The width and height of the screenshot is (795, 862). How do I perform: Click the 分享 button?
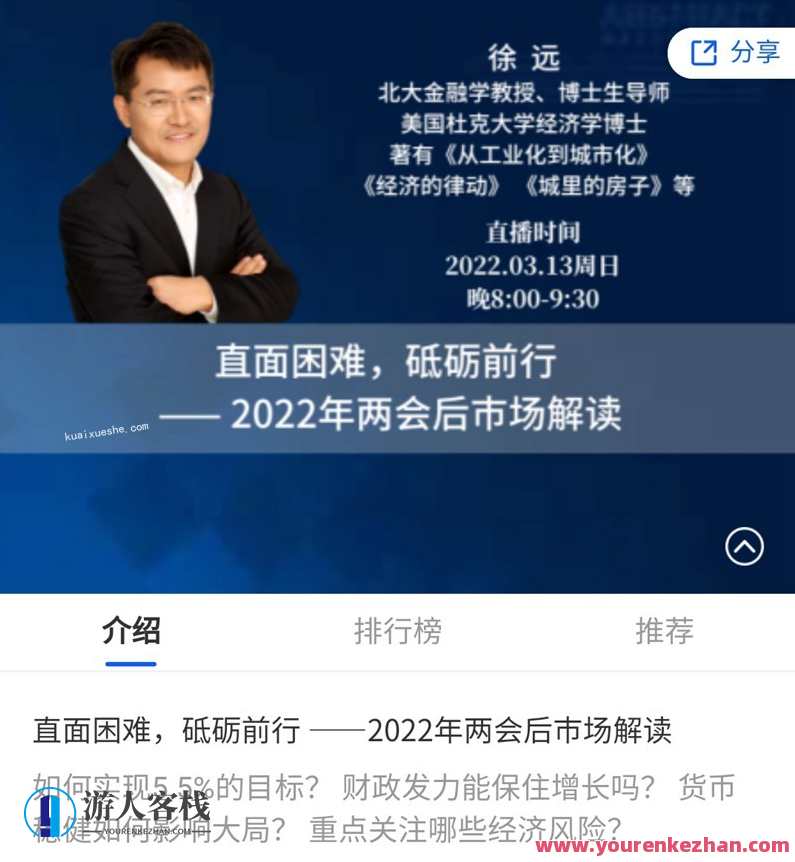tap(731, 54)
